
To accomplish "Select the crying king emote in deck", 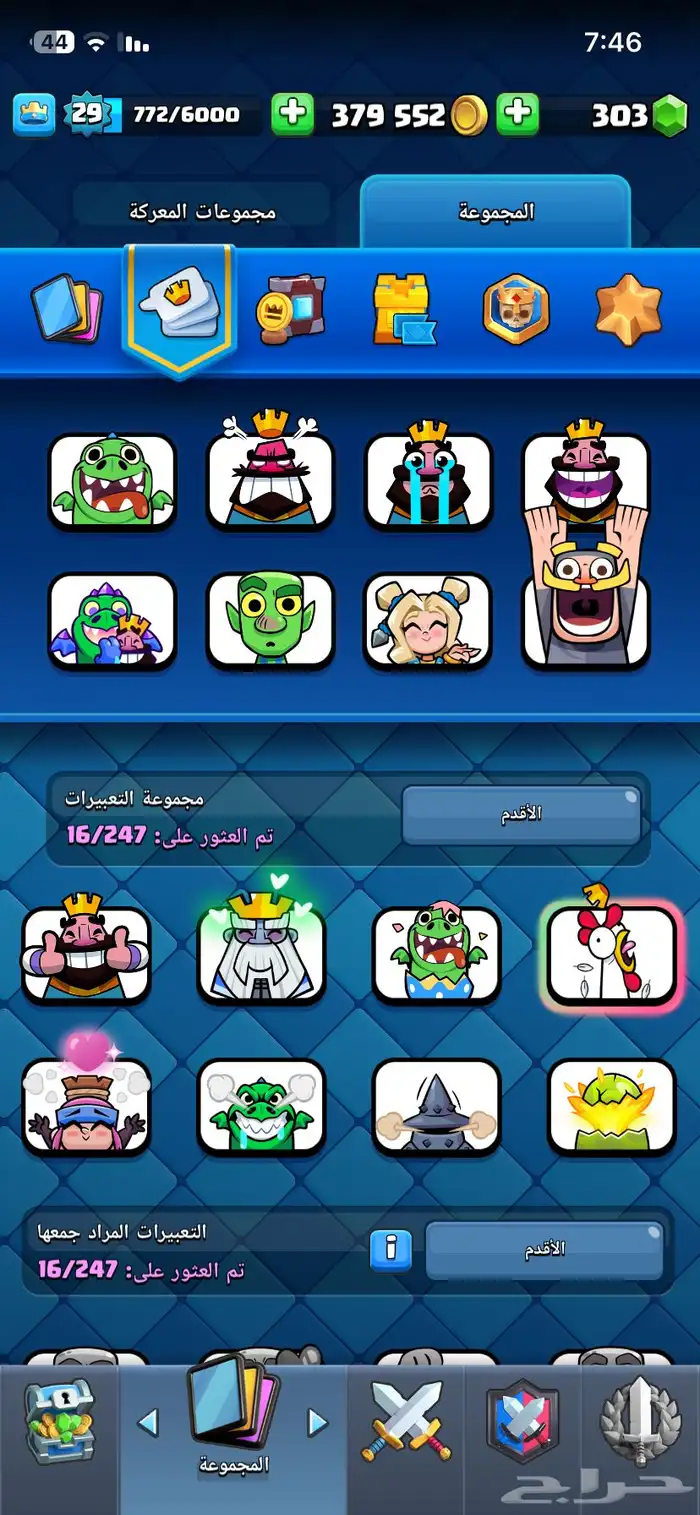I will [x=428, y=479].
